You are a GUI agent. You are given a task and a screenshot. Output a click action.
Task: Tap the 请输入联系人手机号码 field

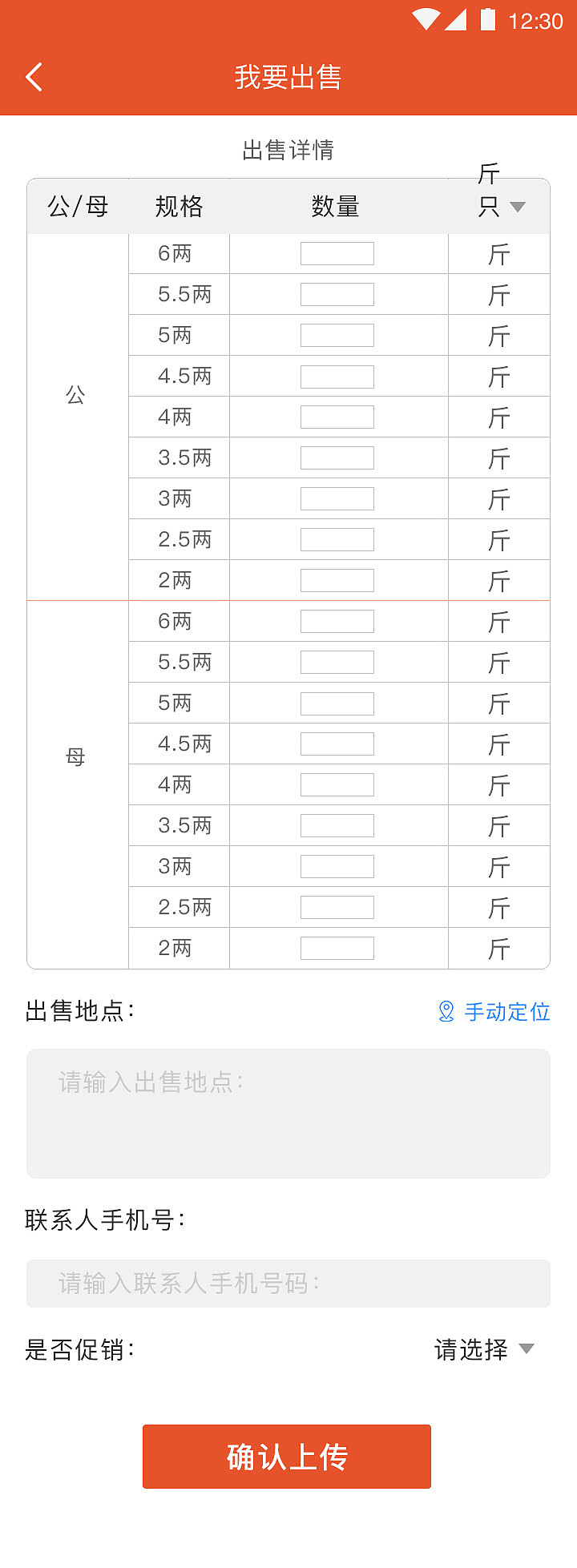[x=288, y=1284]
